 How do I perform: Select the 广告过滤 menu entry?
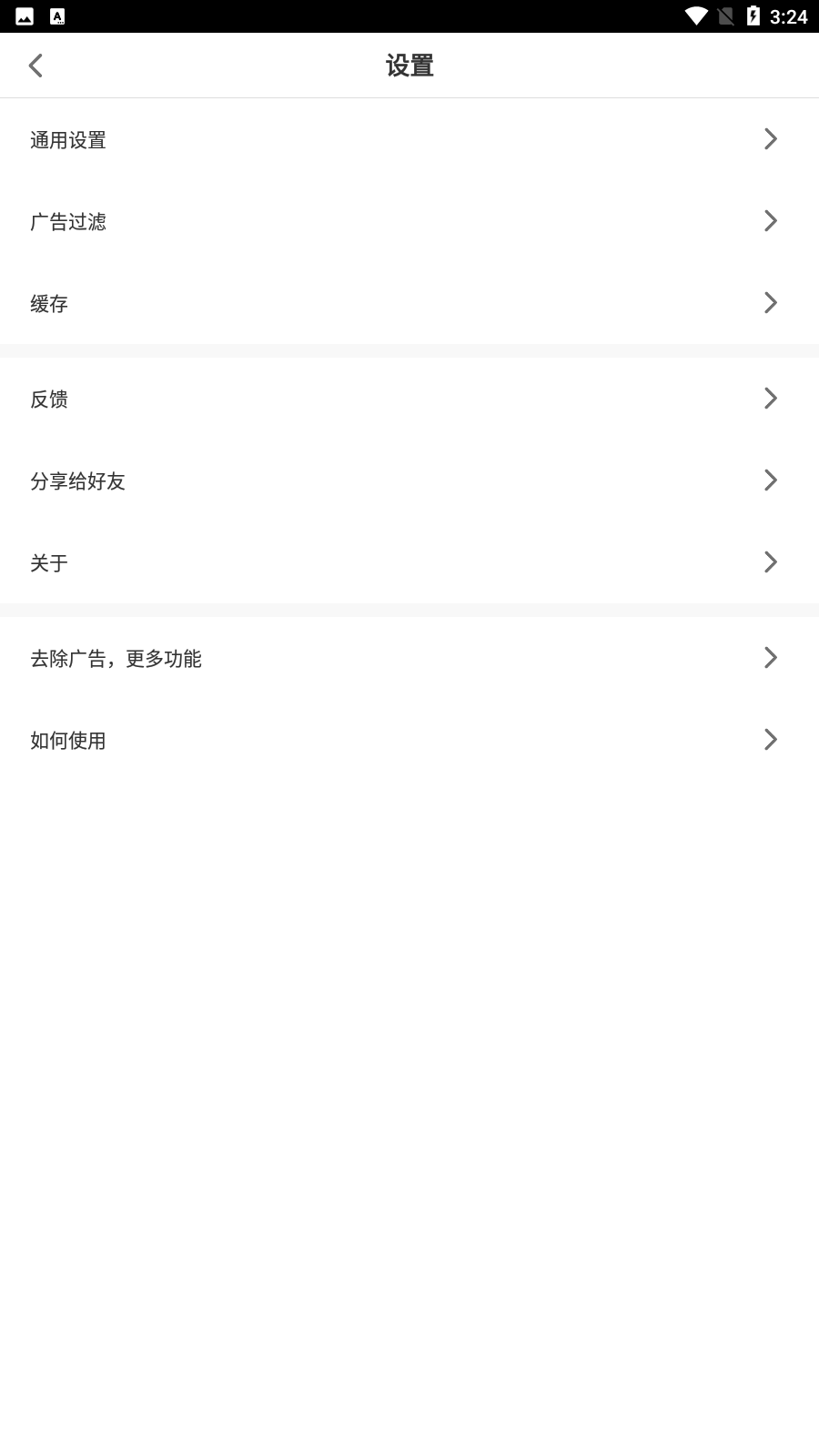tap(67, 221)
